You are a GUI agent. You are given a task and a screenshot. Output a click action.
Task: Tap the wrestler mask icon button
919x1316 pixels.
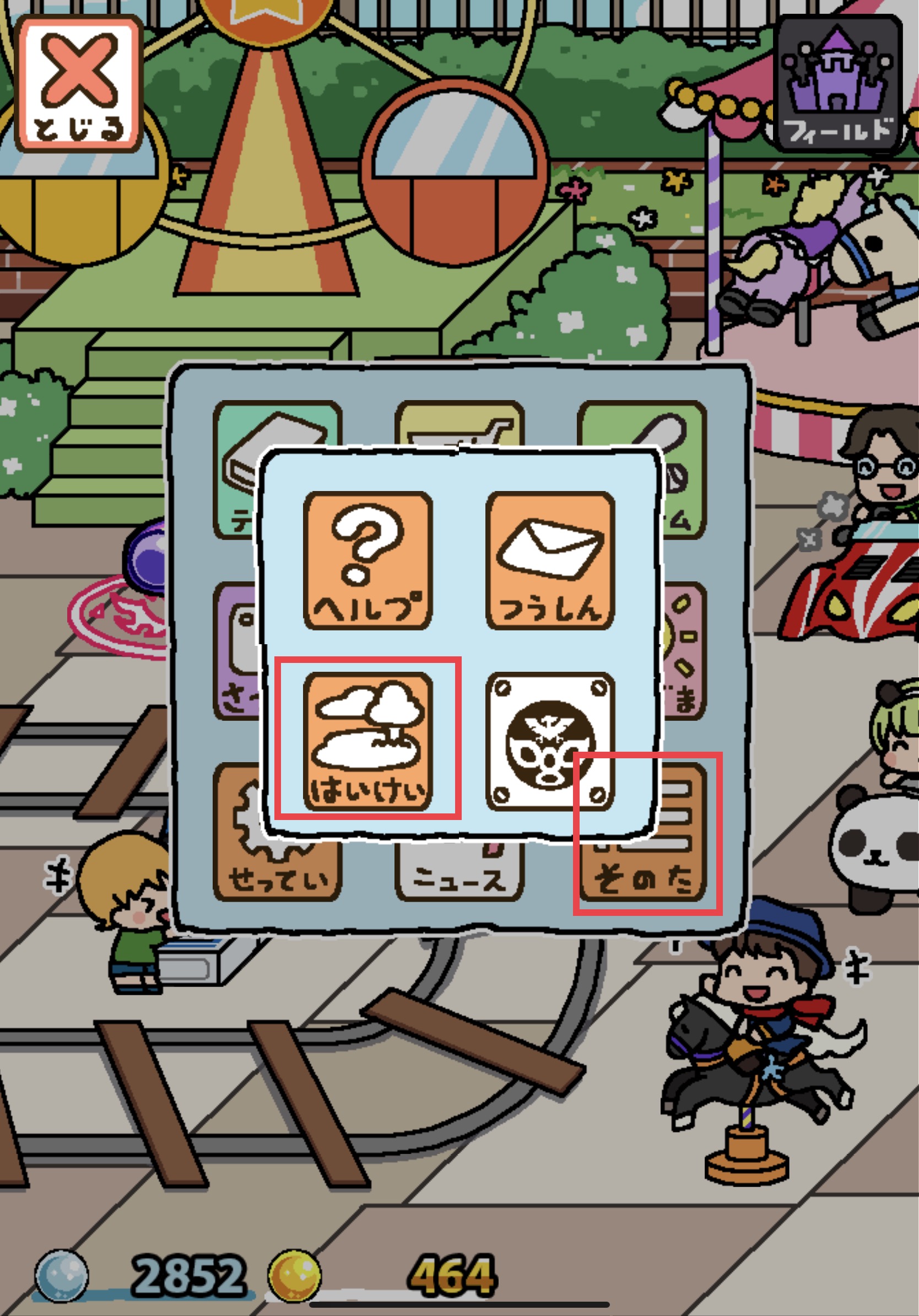click(x=549, y=741)
